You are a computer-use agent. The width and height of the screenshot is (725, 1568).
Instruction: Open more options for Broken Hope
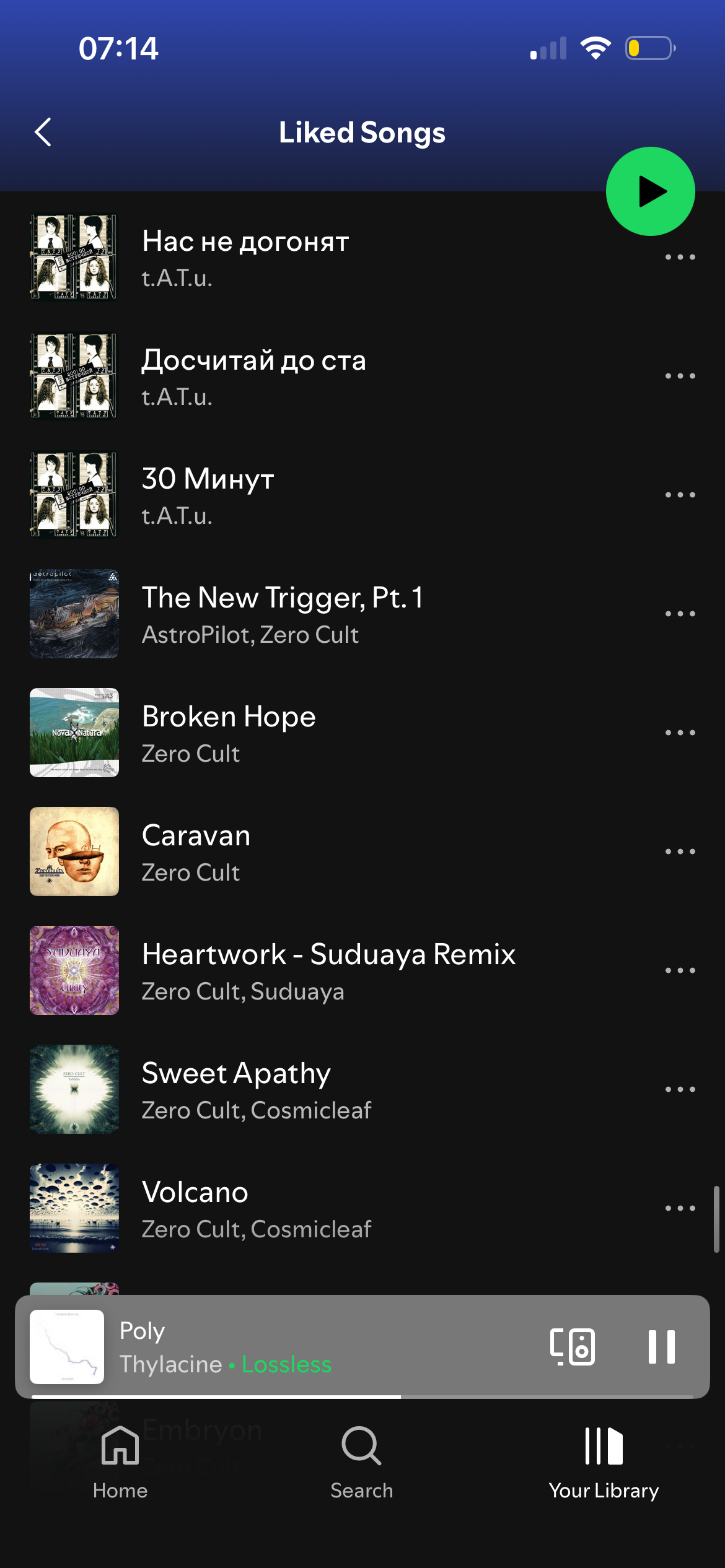click(680, 733)
